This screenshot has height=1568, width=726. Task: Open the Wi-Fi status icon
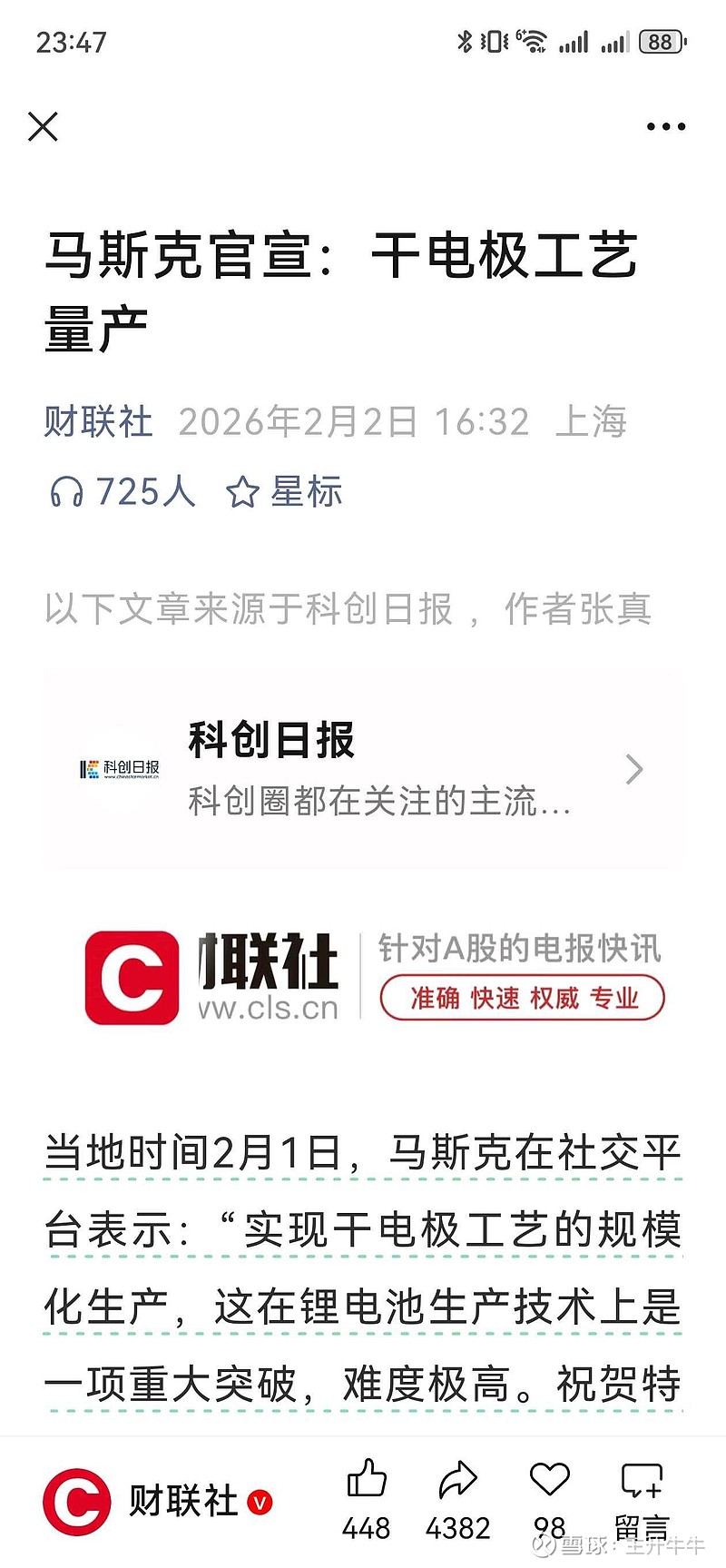point(534,39)
